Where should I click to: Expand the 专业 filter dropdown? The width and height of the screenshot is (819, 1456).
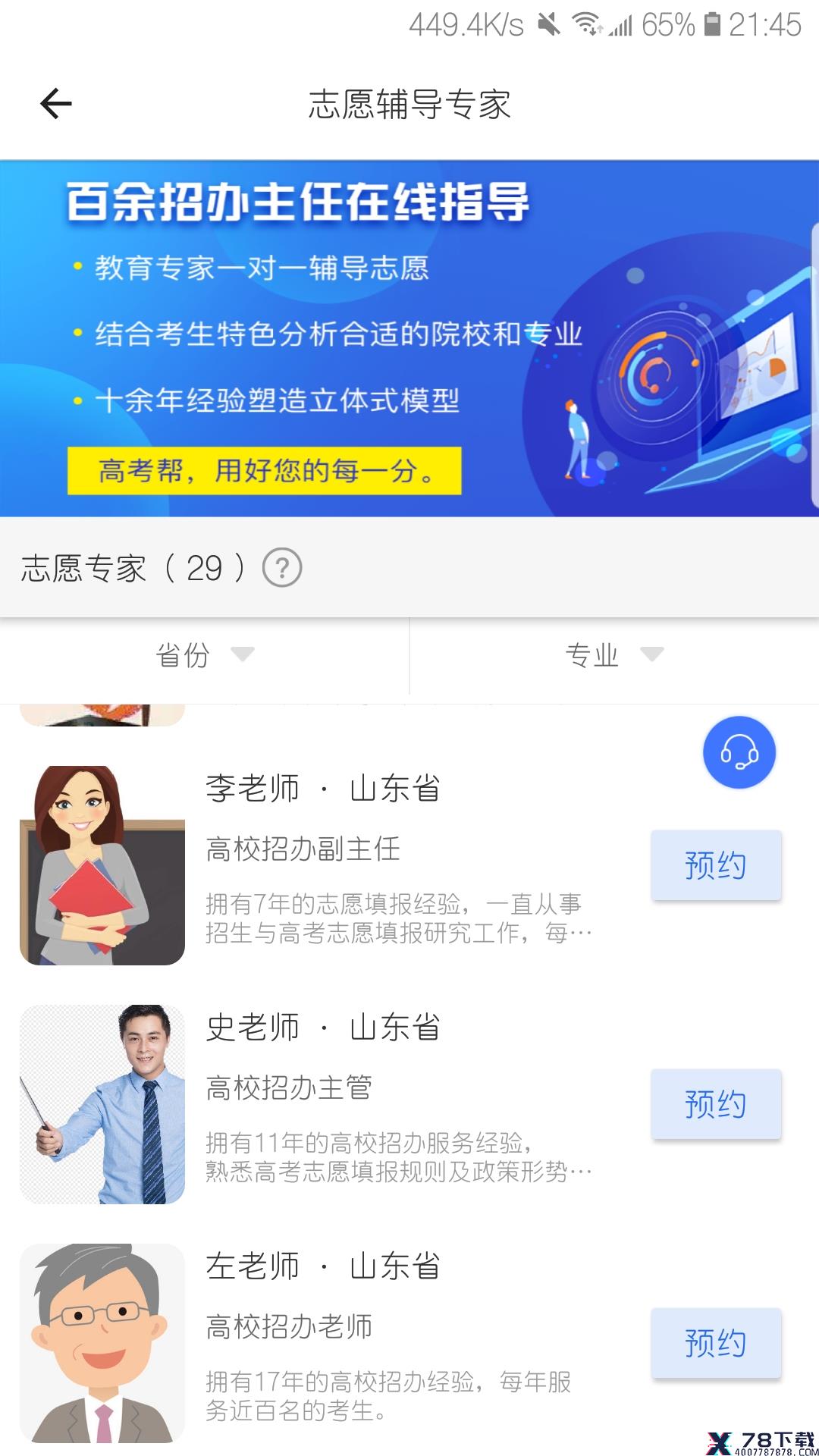(x=614, y=655)
